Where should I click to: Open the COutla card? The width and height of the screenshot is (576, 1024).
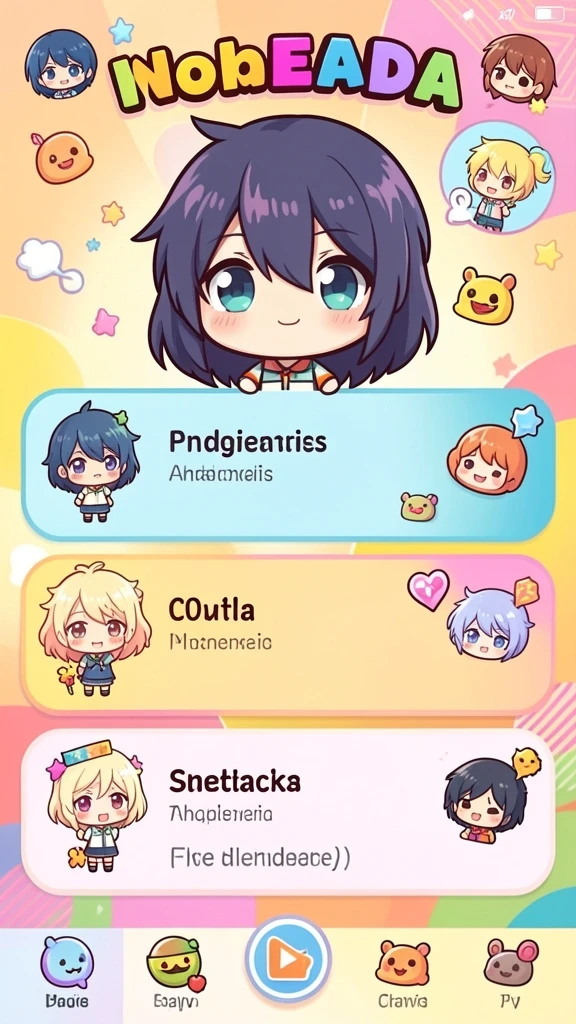[288, 634]
